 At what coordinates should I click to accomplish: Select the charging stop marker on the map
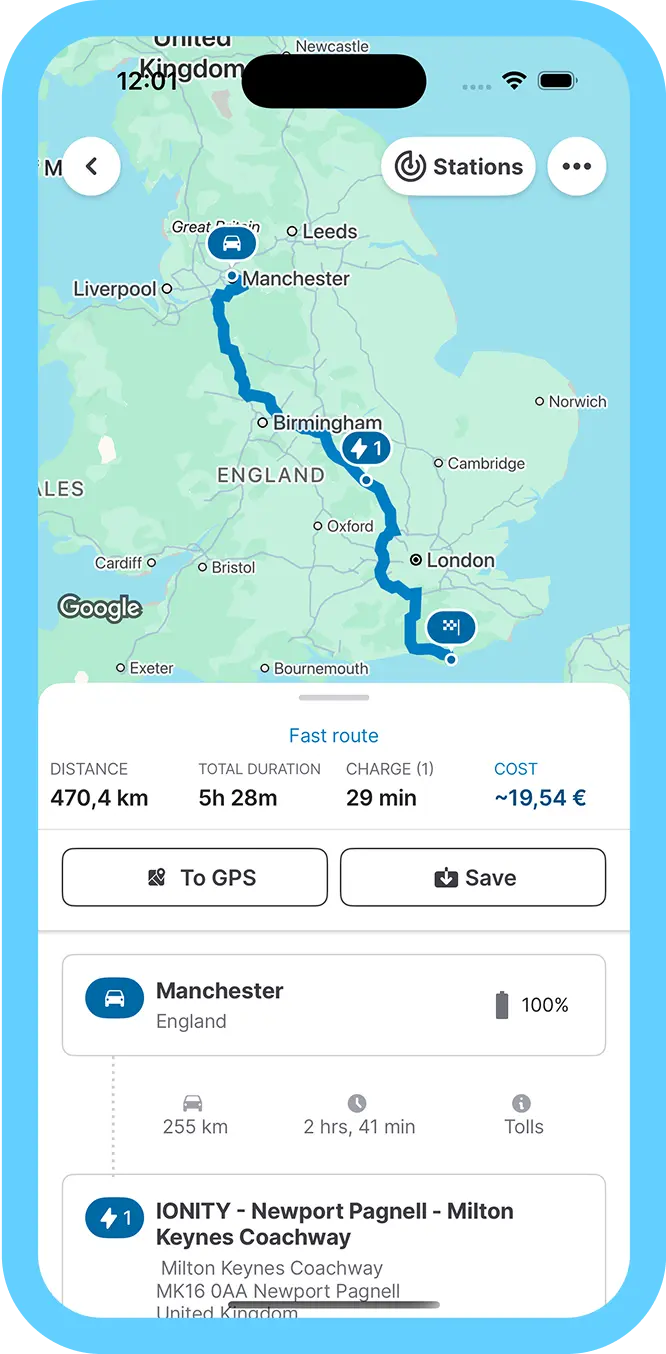tap(364, 449)
